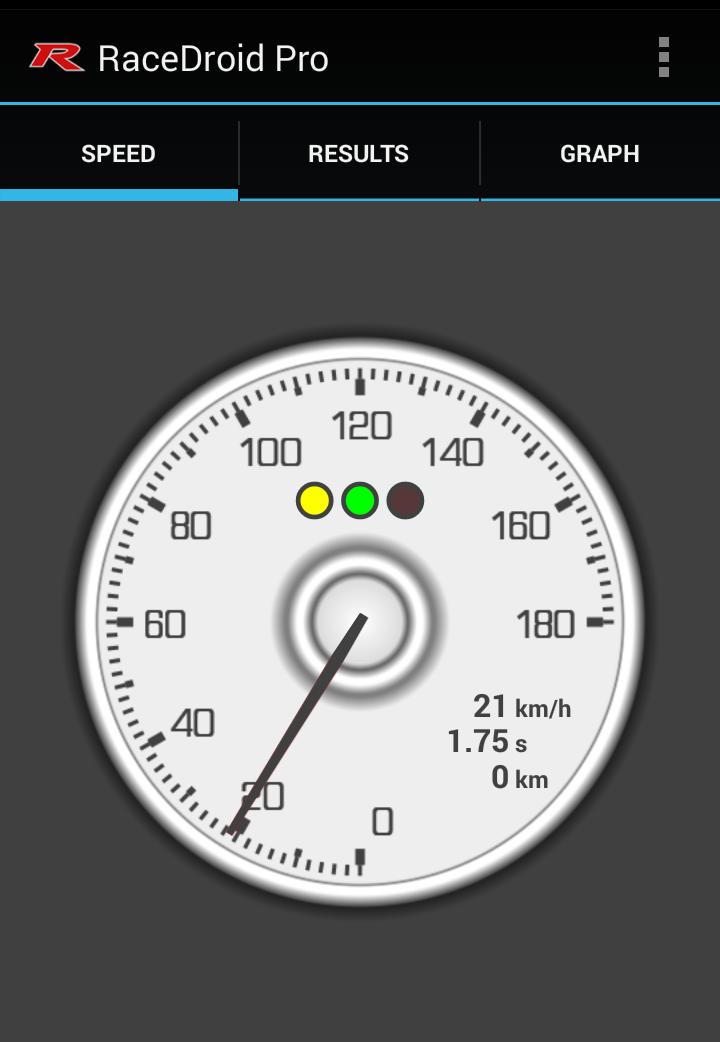Image resolution: width=720 pixels, height=1042 pixels.
Task: Select the Speed tab
Action: pyautogui.click(x=118, y=154)
